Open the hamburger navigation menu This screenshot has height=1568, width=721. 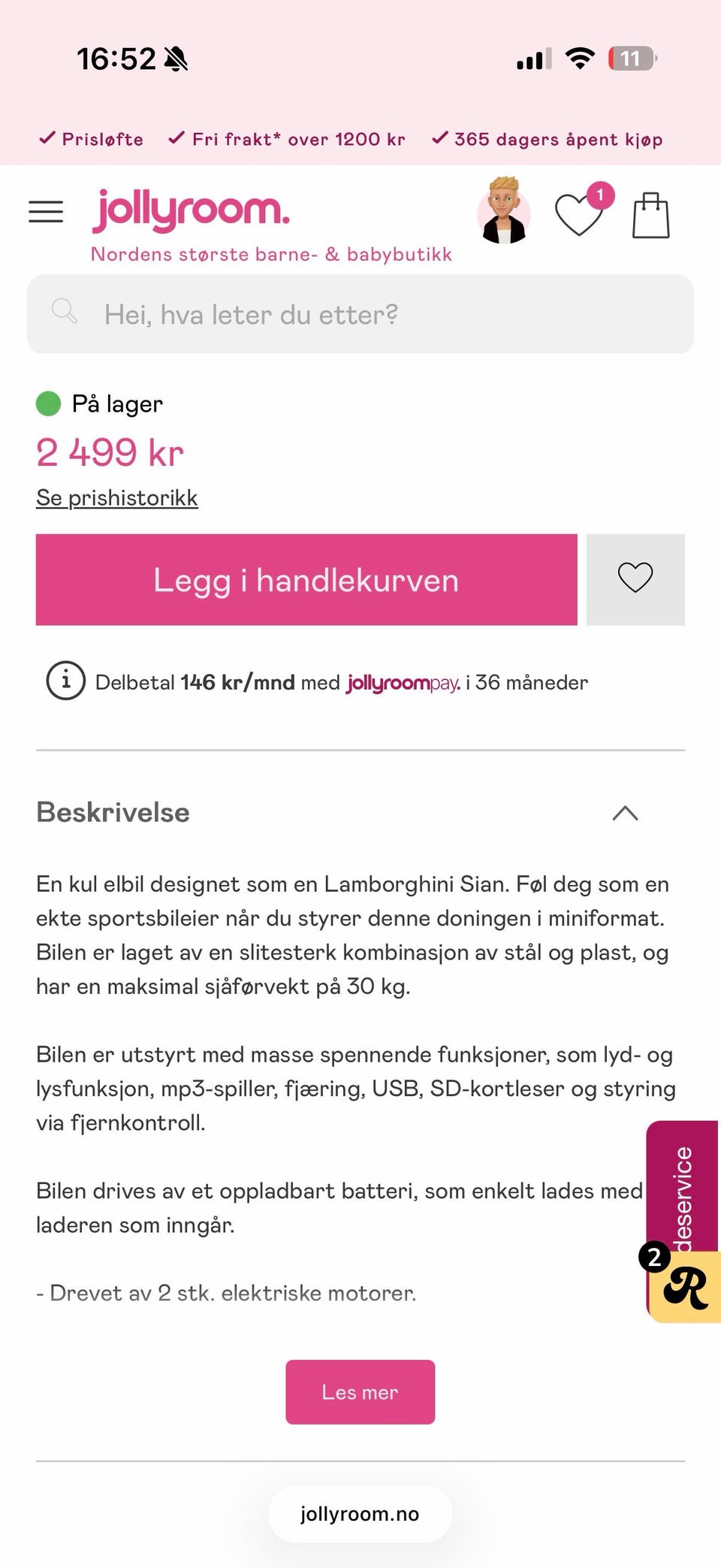coord(45,211)
